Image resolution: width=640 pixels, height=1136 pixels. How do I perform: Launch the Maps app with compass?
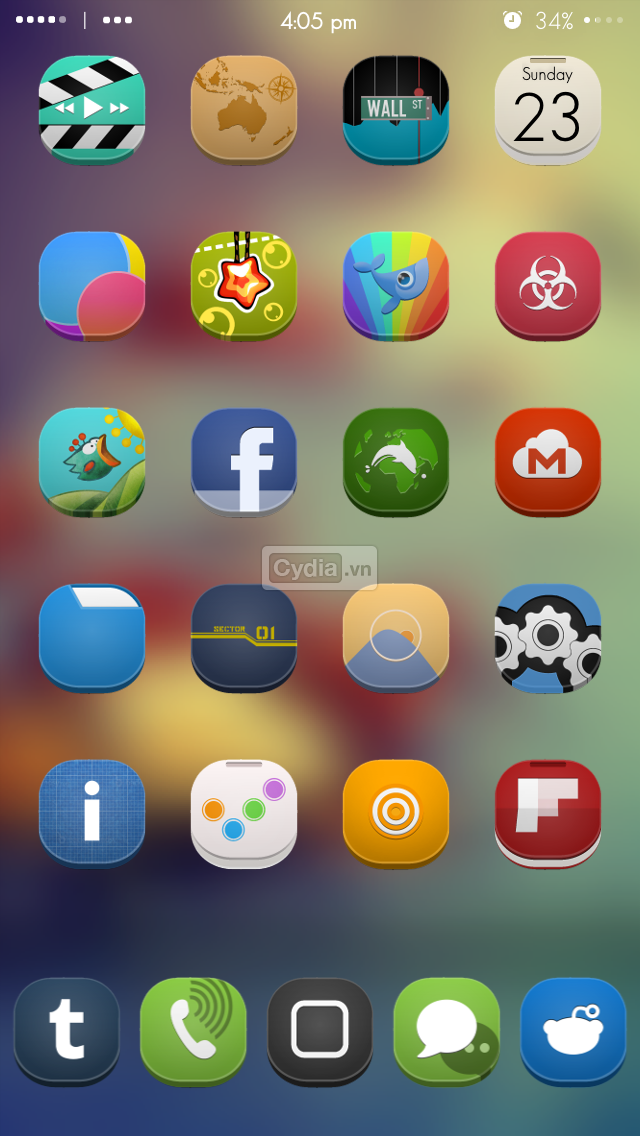click(244, 109)
